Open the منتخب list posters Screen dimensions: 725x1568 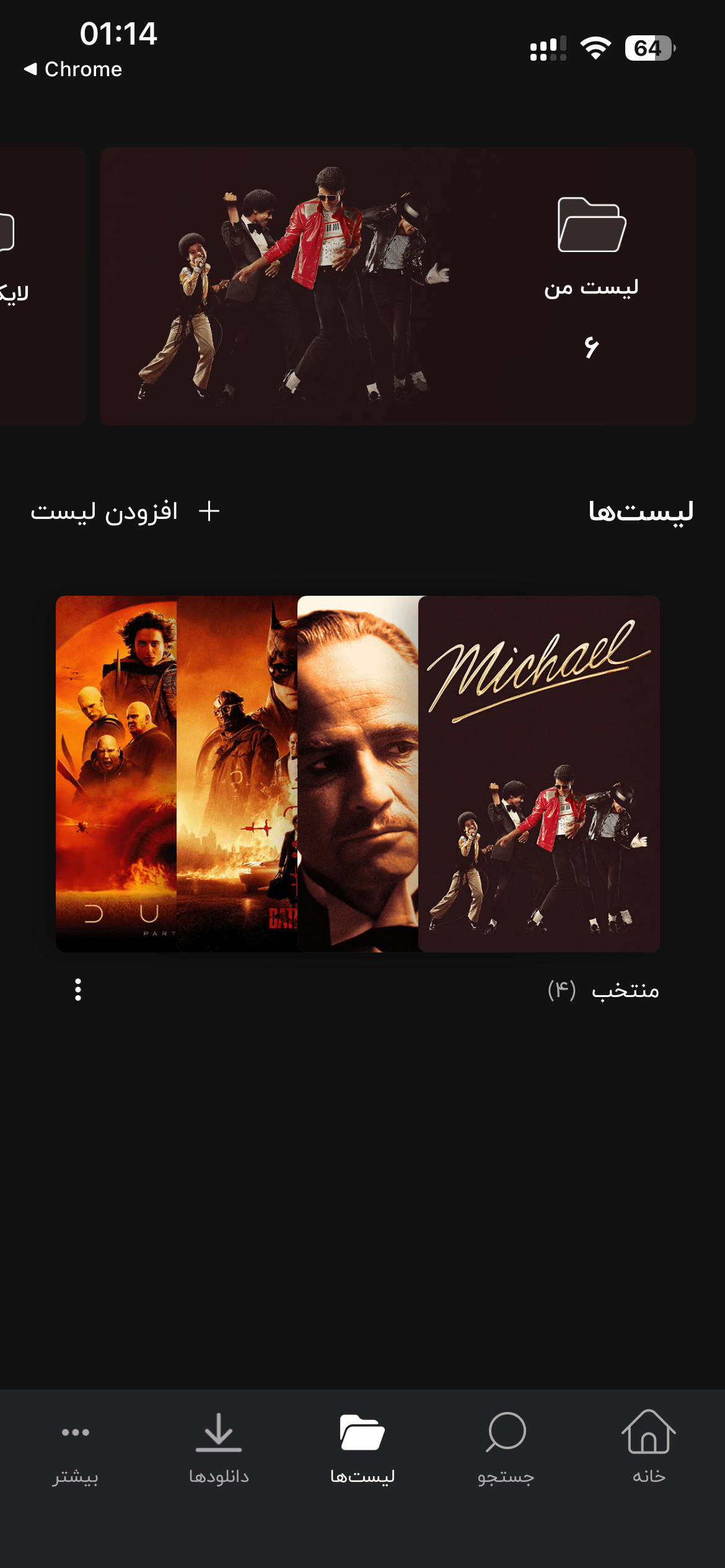(358, 774)
